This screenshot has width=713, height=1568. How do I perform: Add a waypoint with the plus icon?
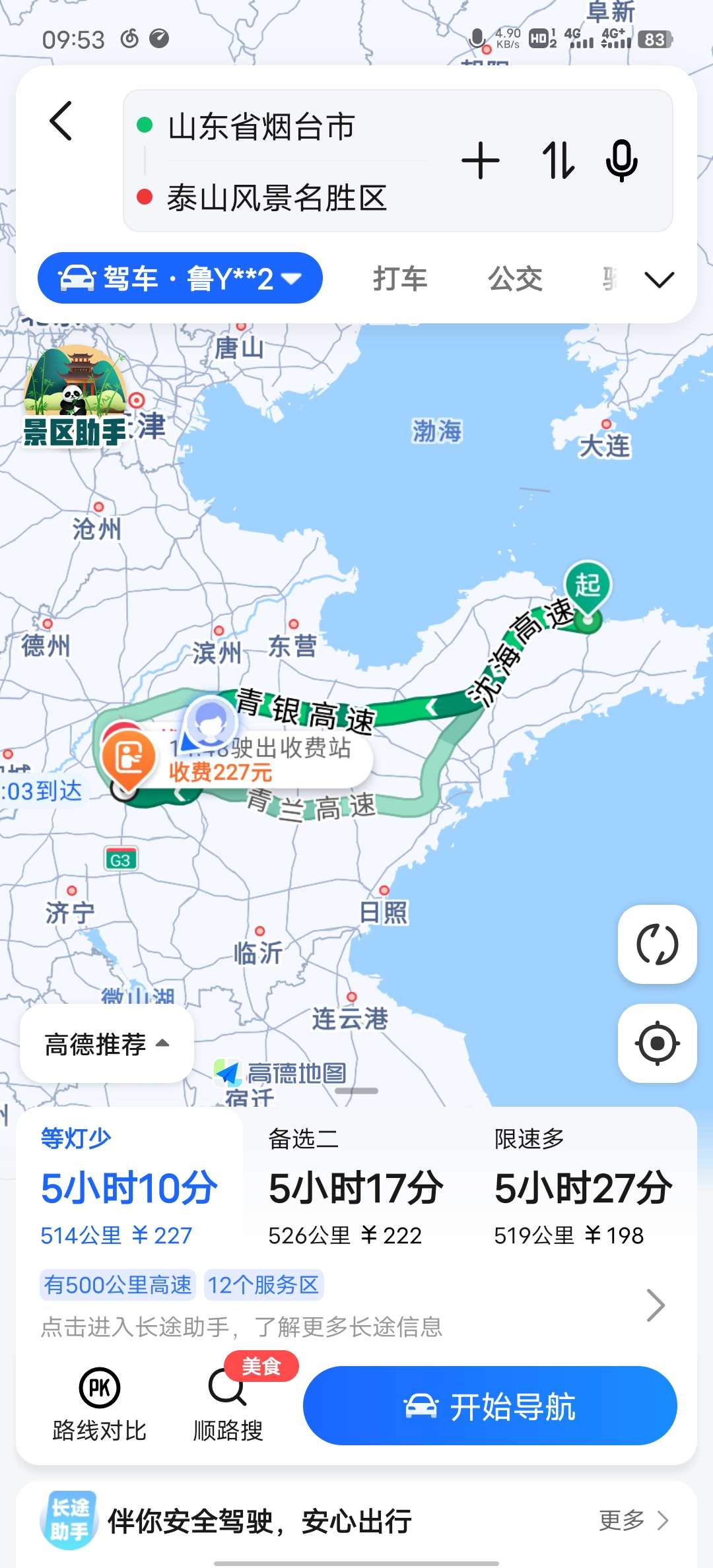pos(480,161)
